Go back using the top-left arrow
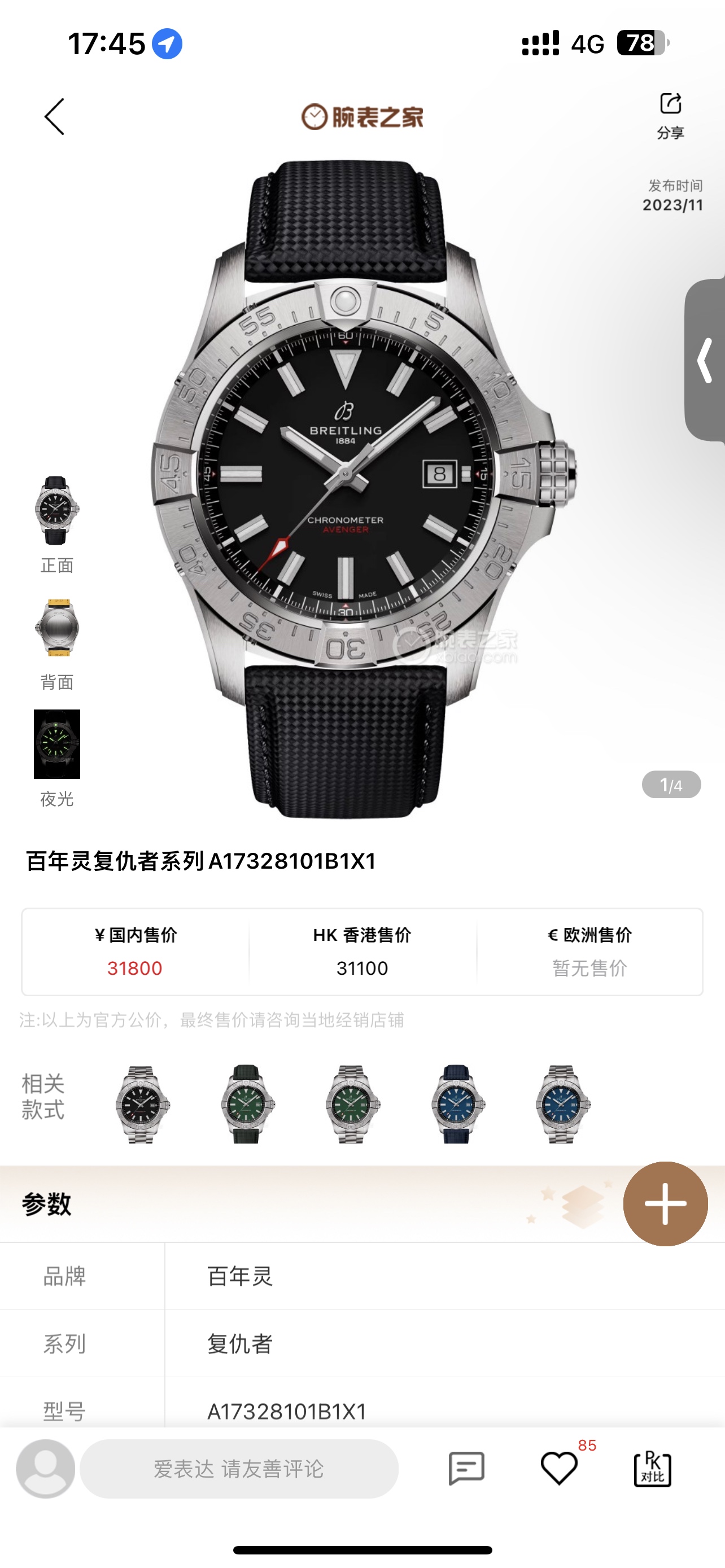Viewport: 725px width, 1568px height. point(54,116)
